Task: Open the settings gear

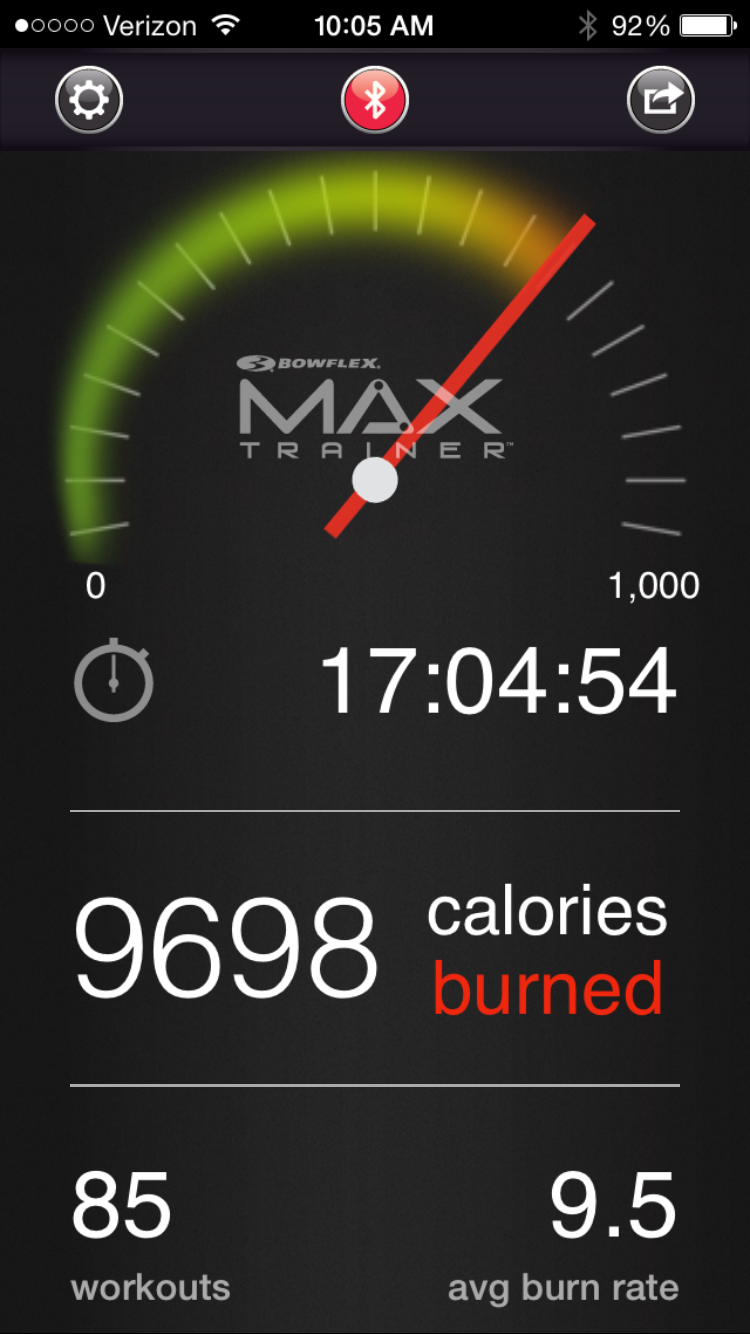Action: point(89,100)
